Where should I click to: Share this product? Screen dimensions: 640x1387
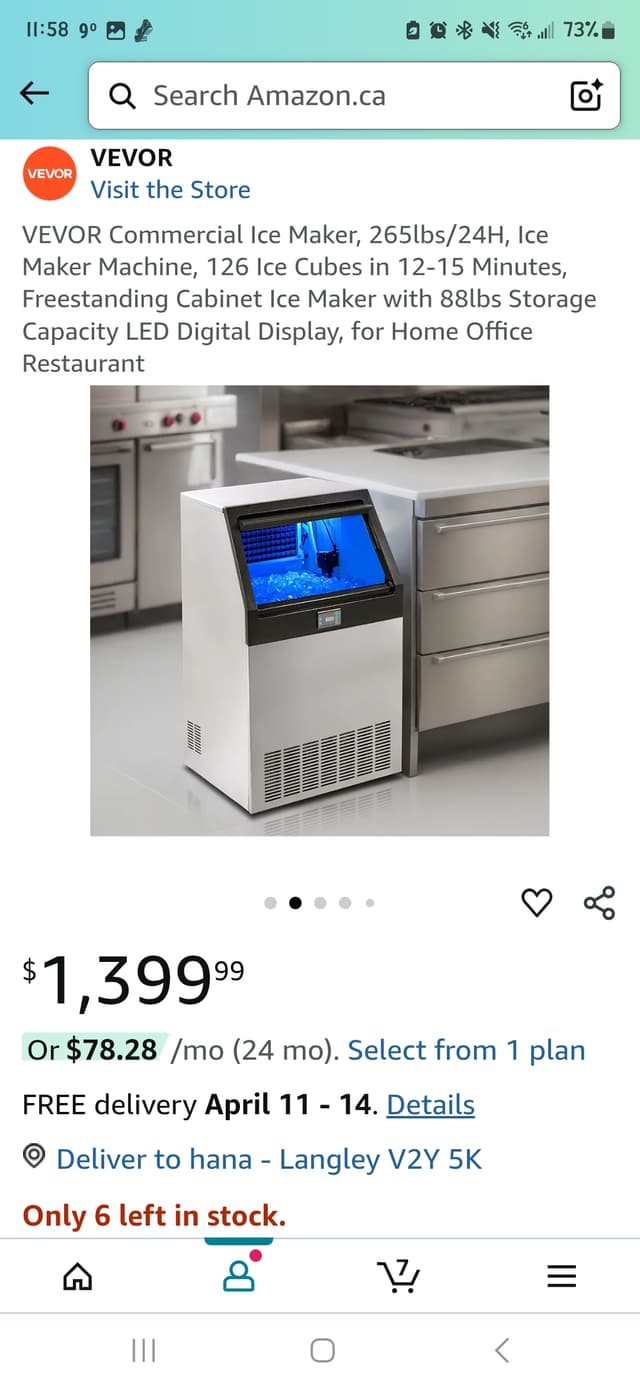pyautogui.click(x=599, y=902)
